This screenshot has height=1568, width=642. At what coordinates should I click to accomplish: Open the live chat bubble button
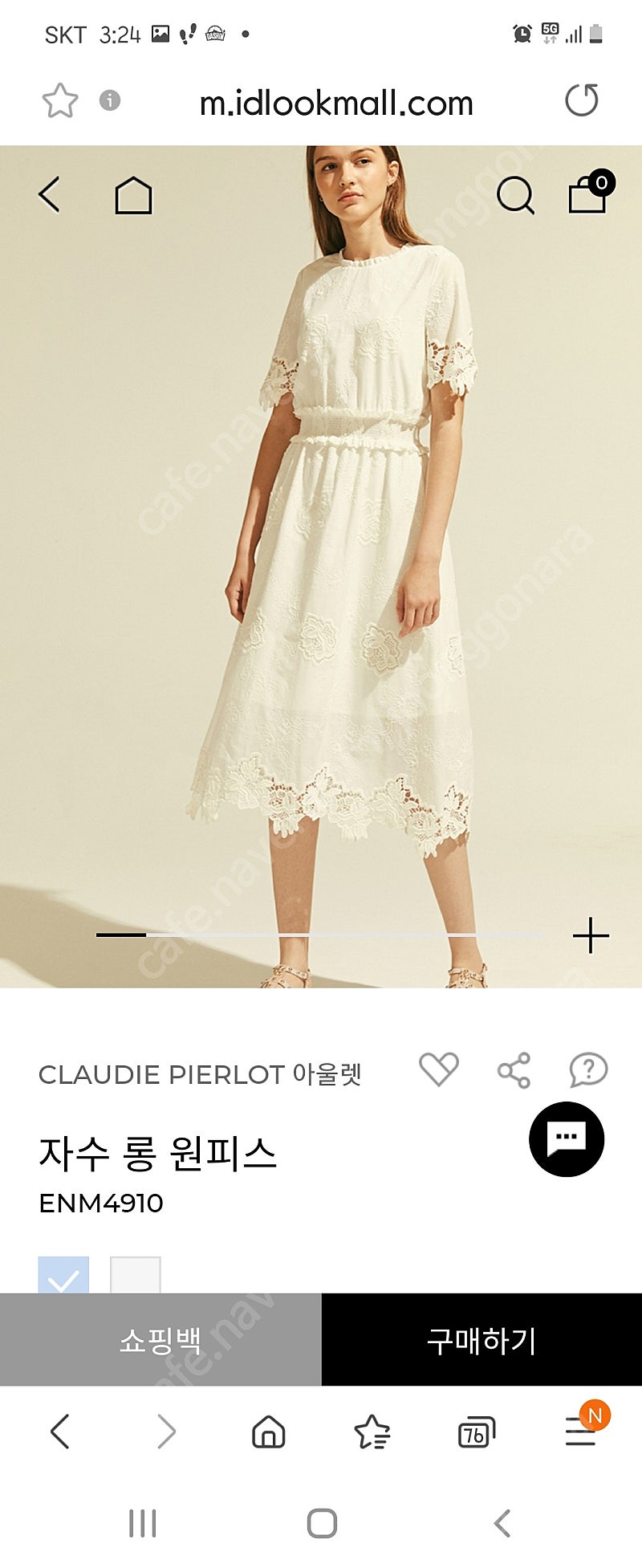click(x=567, y=1138)
